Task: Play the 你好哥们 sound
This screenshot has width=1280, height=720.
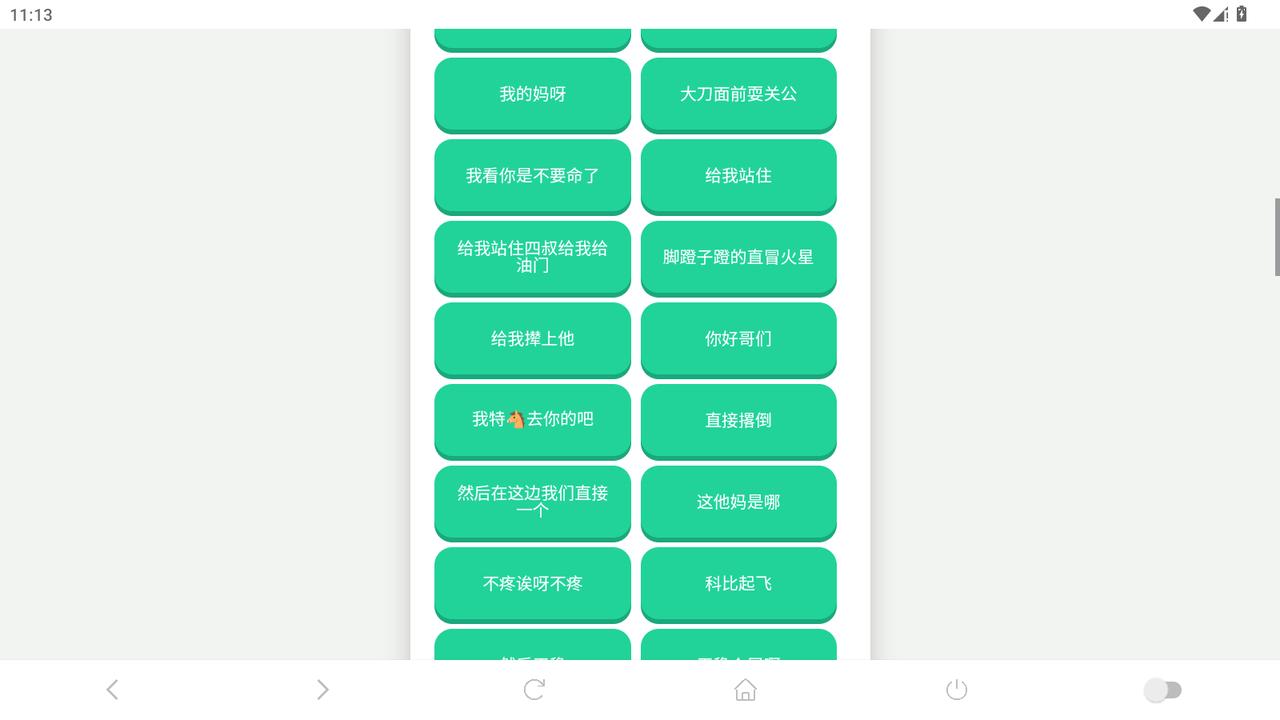Action: click(x=738, y=339)
